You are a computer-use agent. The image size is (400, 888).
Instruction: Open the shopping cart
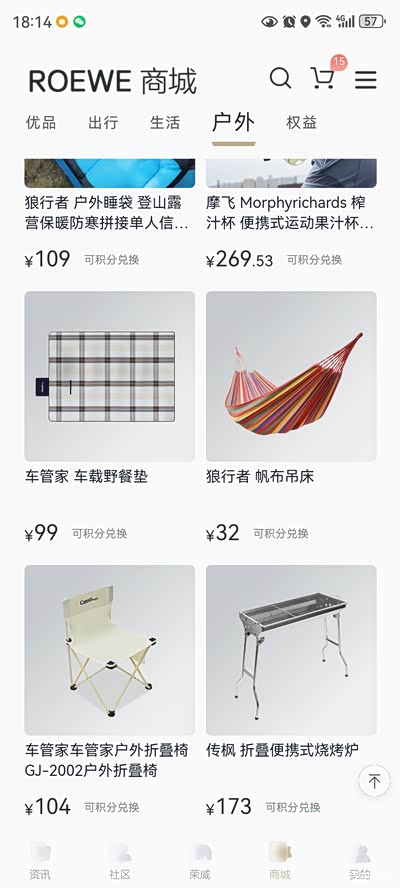pos(322,79)
